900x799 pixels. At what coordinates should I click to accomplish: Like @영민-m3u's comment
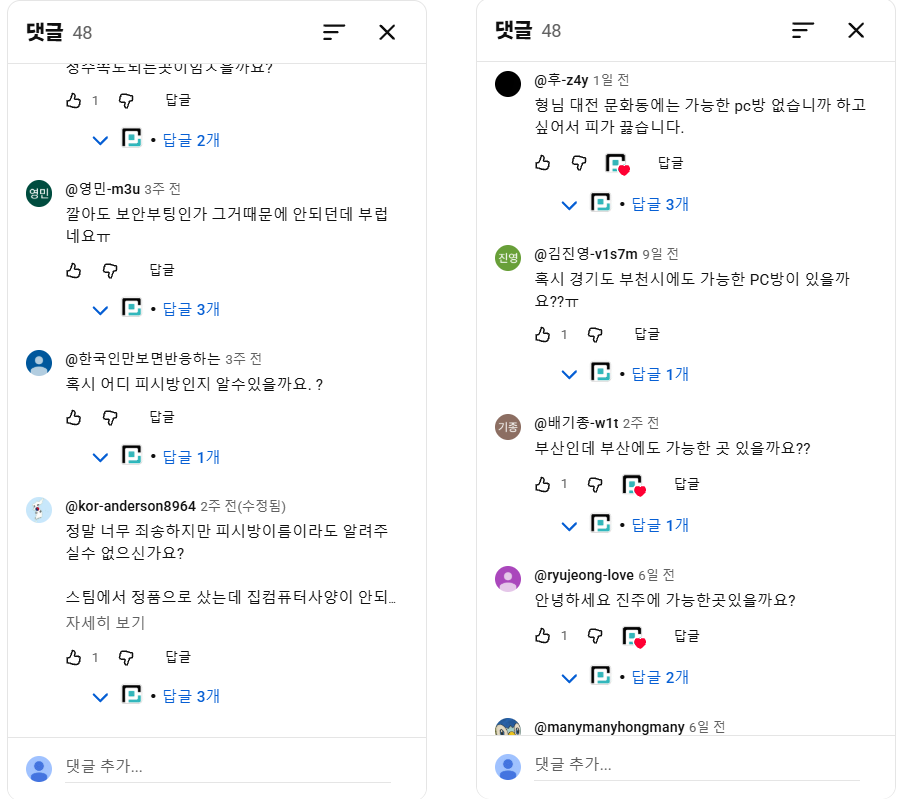coord(73,270)
